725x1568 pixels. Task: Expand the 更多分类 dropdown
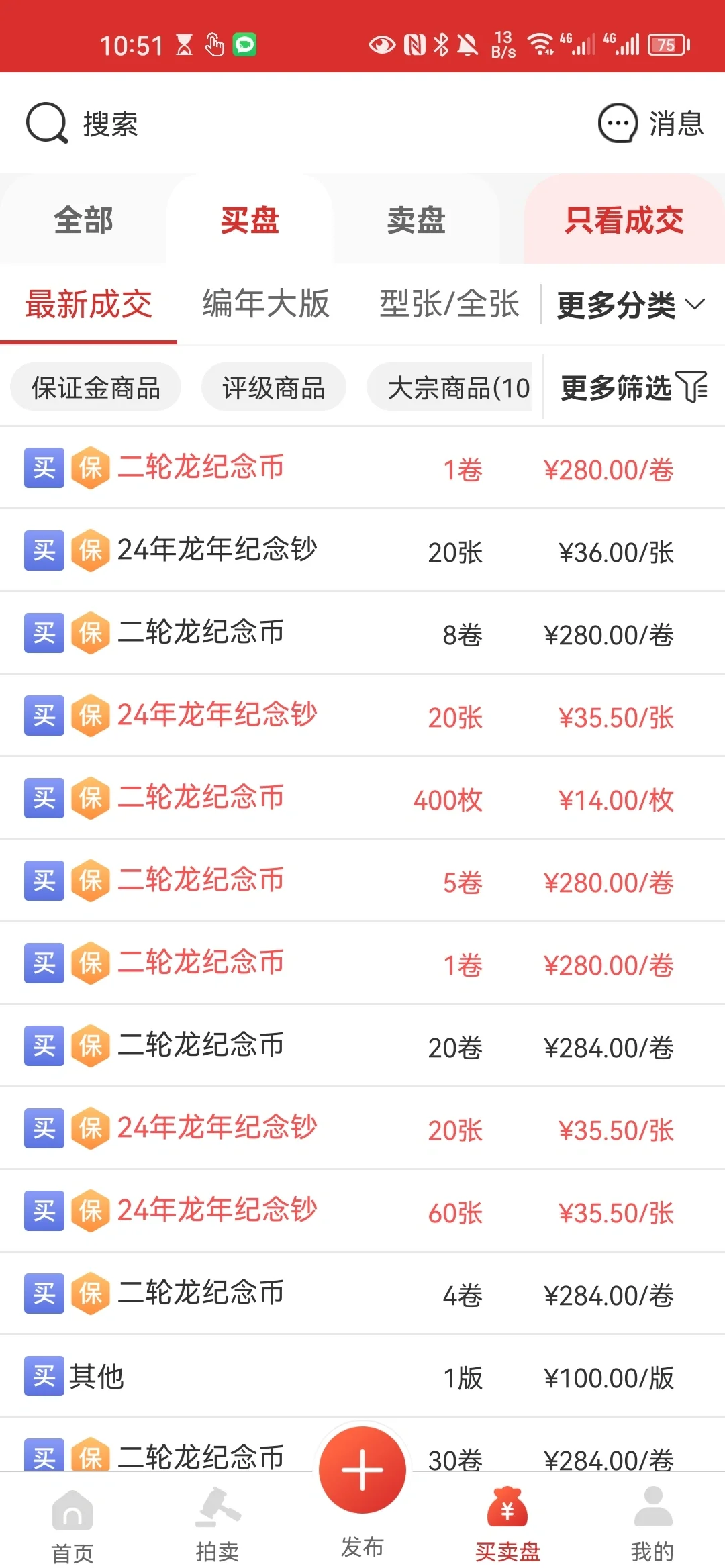click(x=631, y=305)
